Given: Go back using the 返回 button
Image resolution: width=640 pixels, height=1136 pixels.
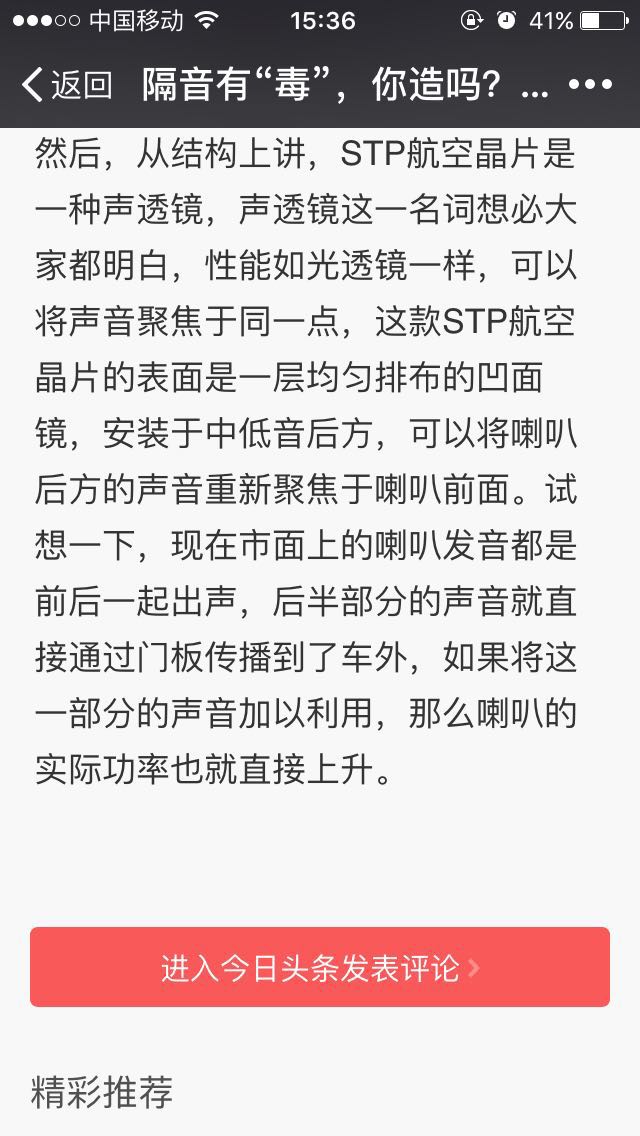Looking at the screenshot, I should pyautogui.click(x=66, y=85).
